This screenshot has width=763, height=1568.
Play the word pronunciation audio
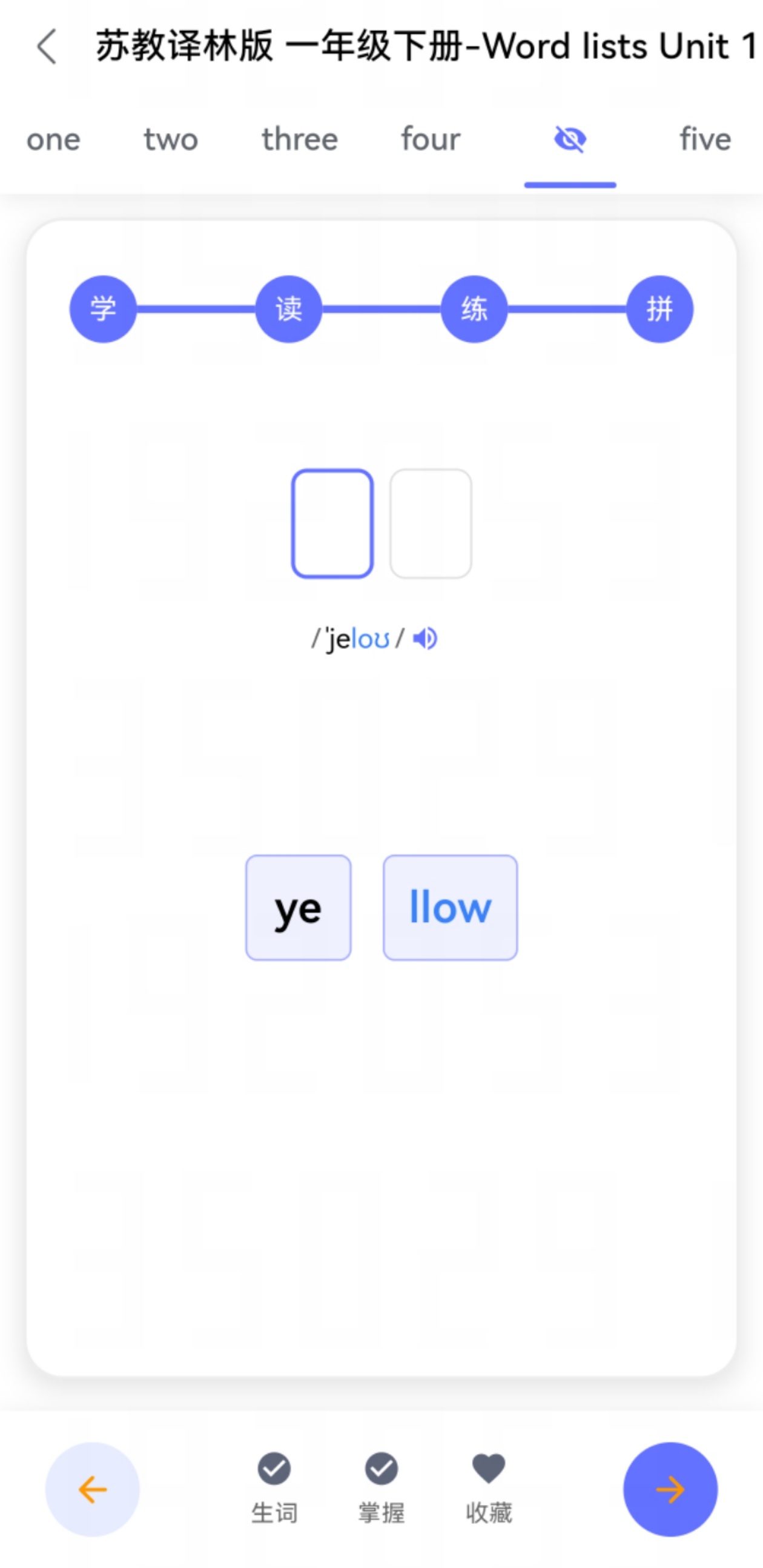(x=424, y=639)
